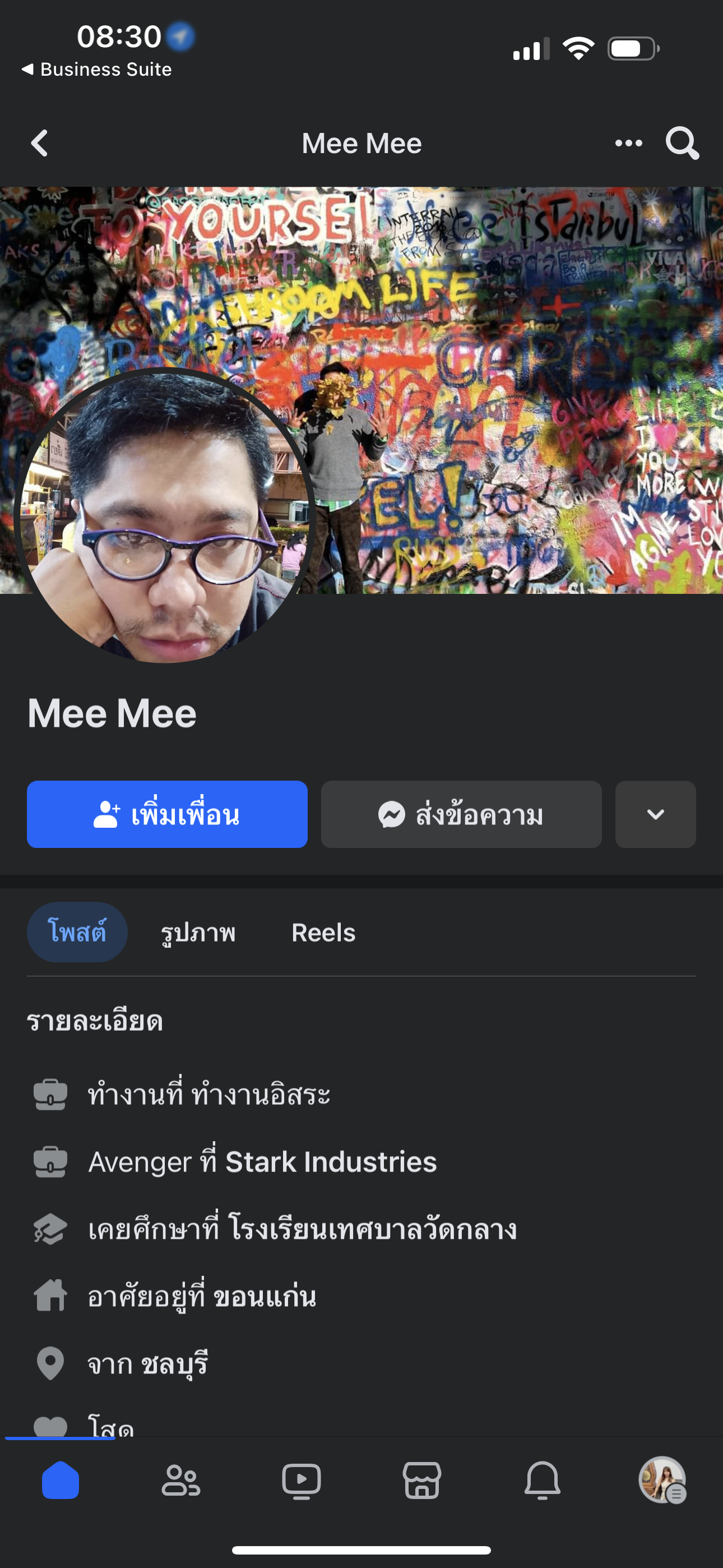Screen dimensions: 723x1568
Task: Open the video tab
Action: (x=302, y=1481)
